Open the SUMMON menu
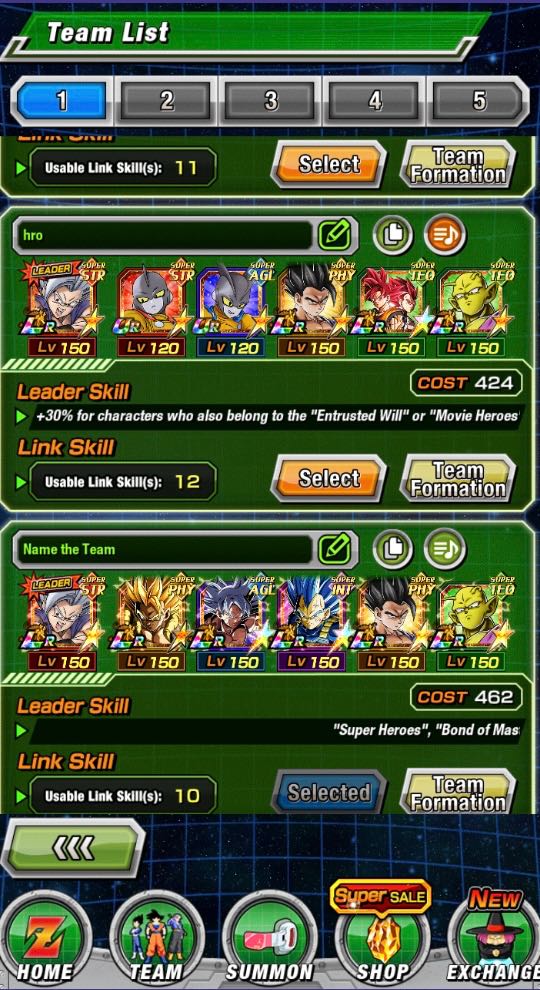This screenshot has width=540, height=990. 270,941
